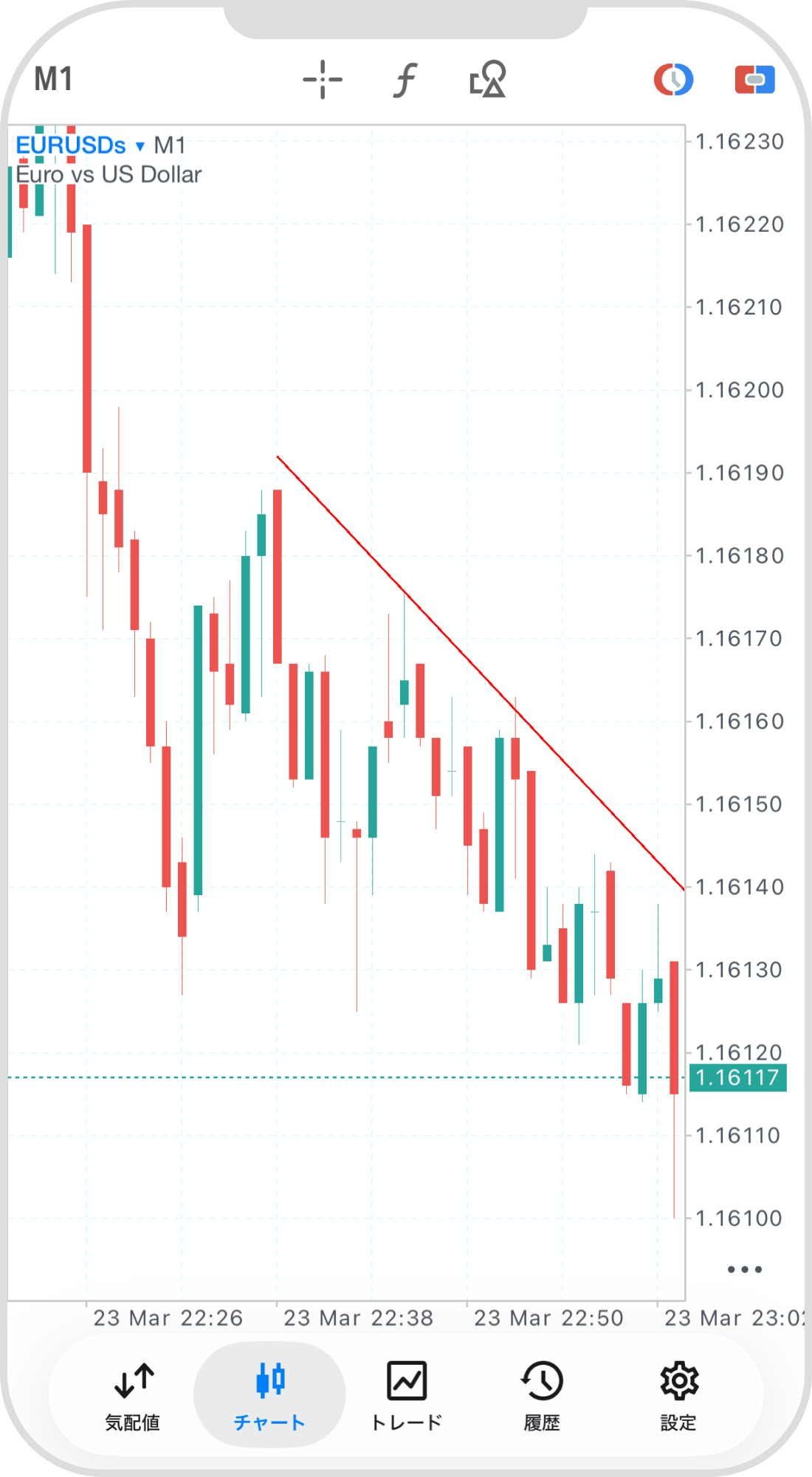Open the trade panel icon in the toolbar
The height and width of the screenshot is (1477, 812).
coord(754,80)
